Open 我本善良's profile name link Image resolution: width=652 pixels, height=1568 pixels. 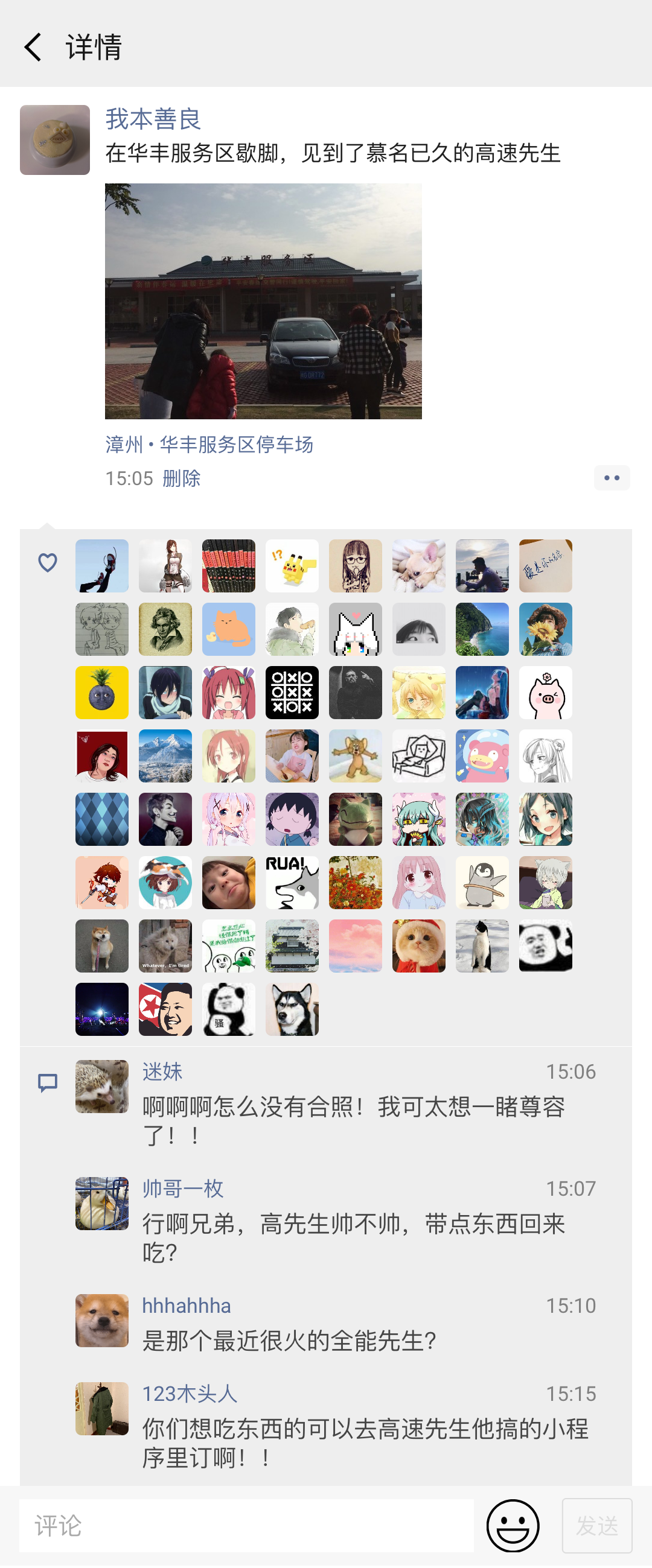point(153,119)
